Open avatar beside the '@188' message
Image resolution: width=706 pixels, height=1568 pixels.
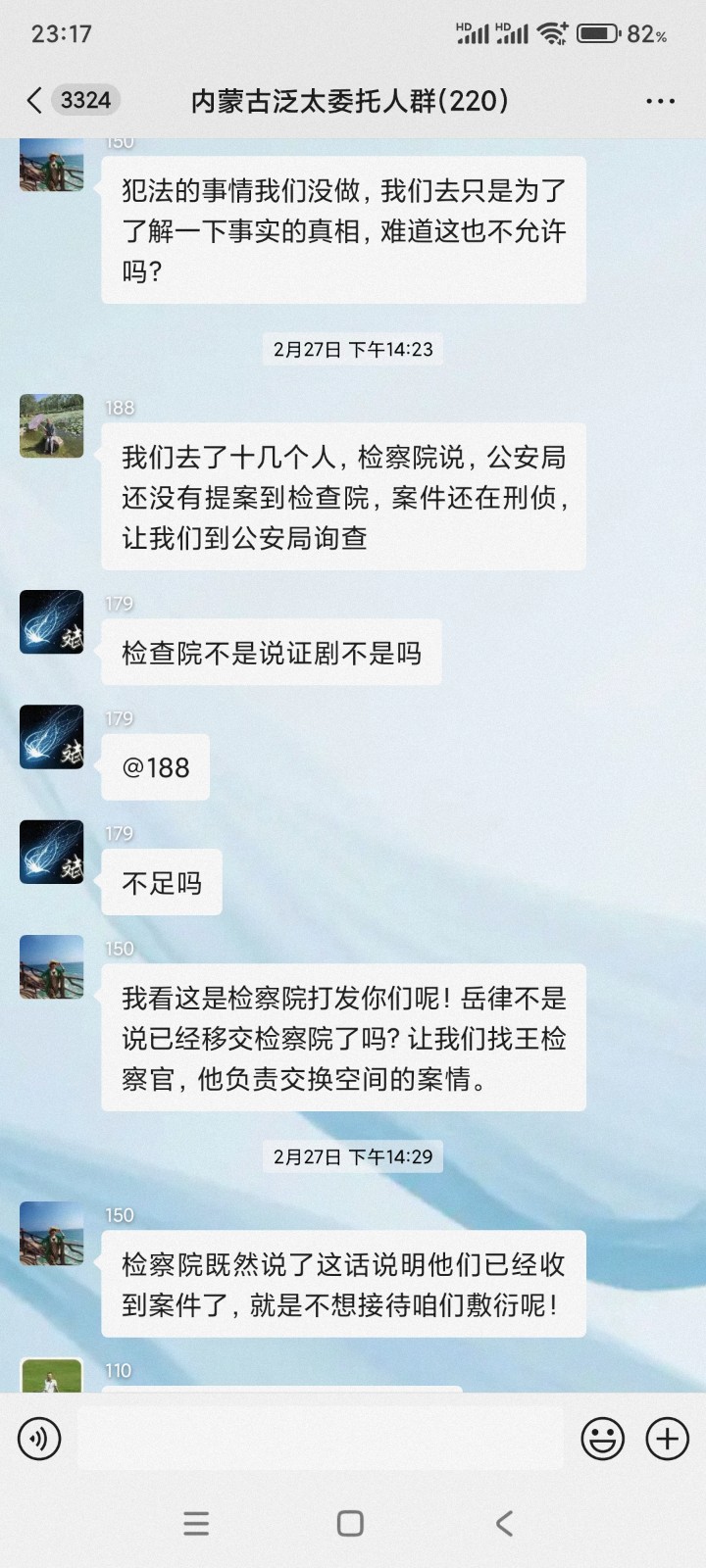point(52,737)
